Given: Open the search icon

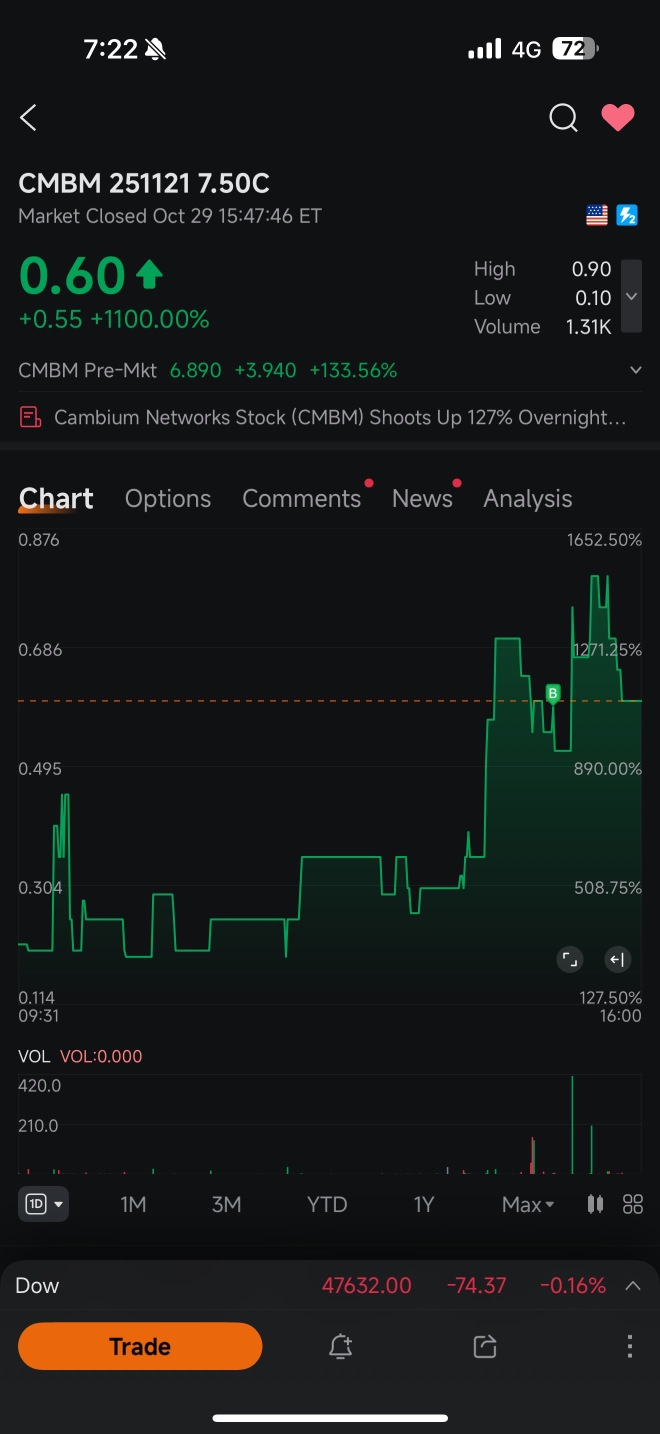Looking at the screenshot, I should point(563,118).
